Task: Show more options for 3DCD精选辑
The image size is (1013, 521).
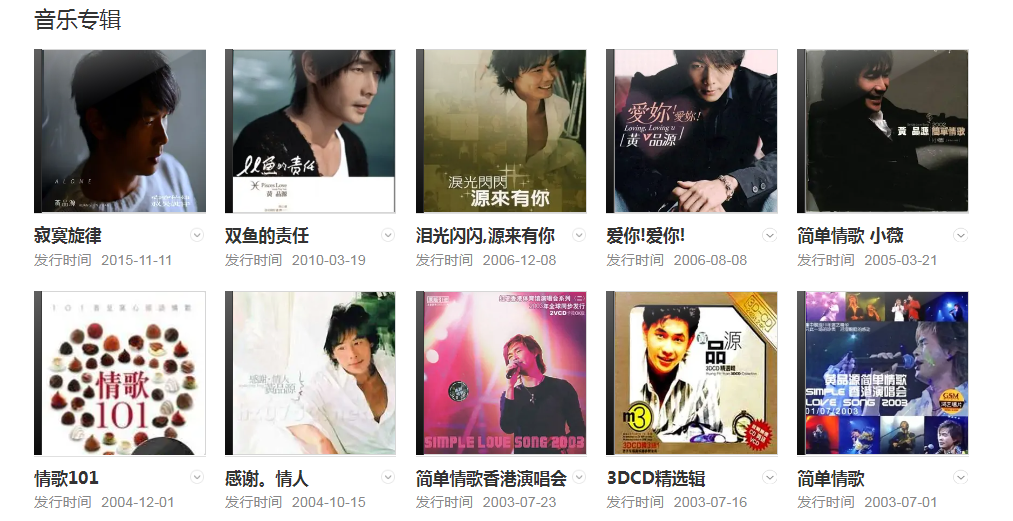Action: [770, 477]
